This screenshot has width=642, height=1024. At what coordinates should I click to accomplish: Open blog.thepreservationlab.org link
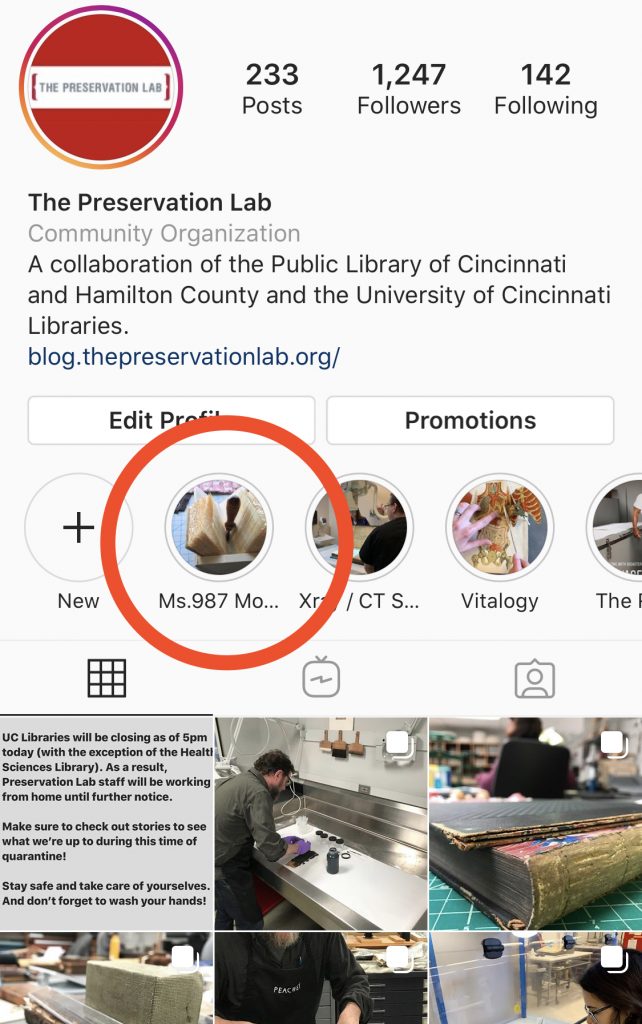[184, 357]
